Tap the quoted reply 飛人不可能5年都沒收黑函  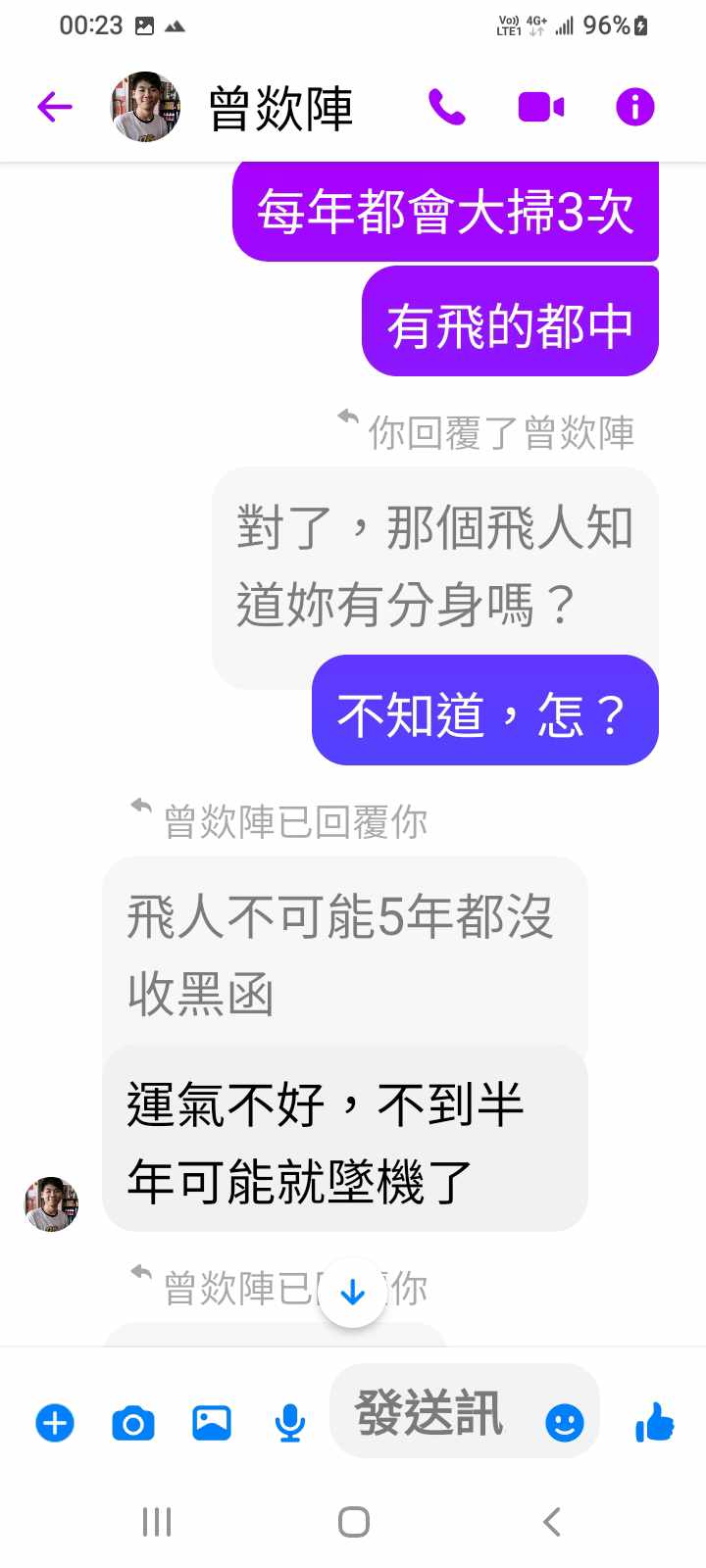coord(343,954)
